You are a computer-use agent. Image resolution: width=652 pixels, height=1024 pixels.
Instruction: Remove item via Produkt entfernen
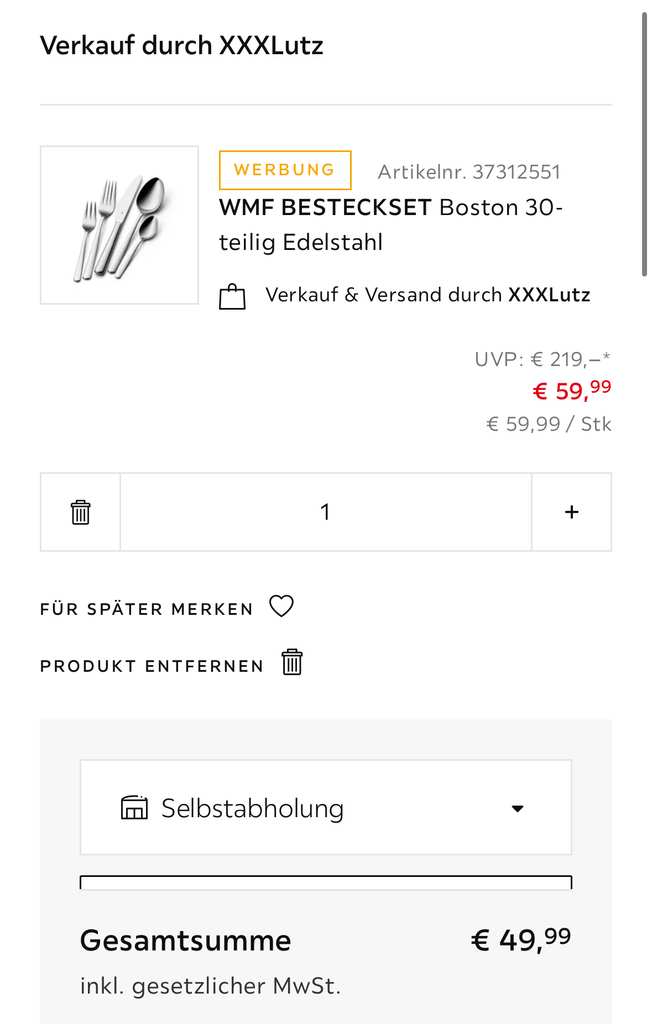point(171,665)
